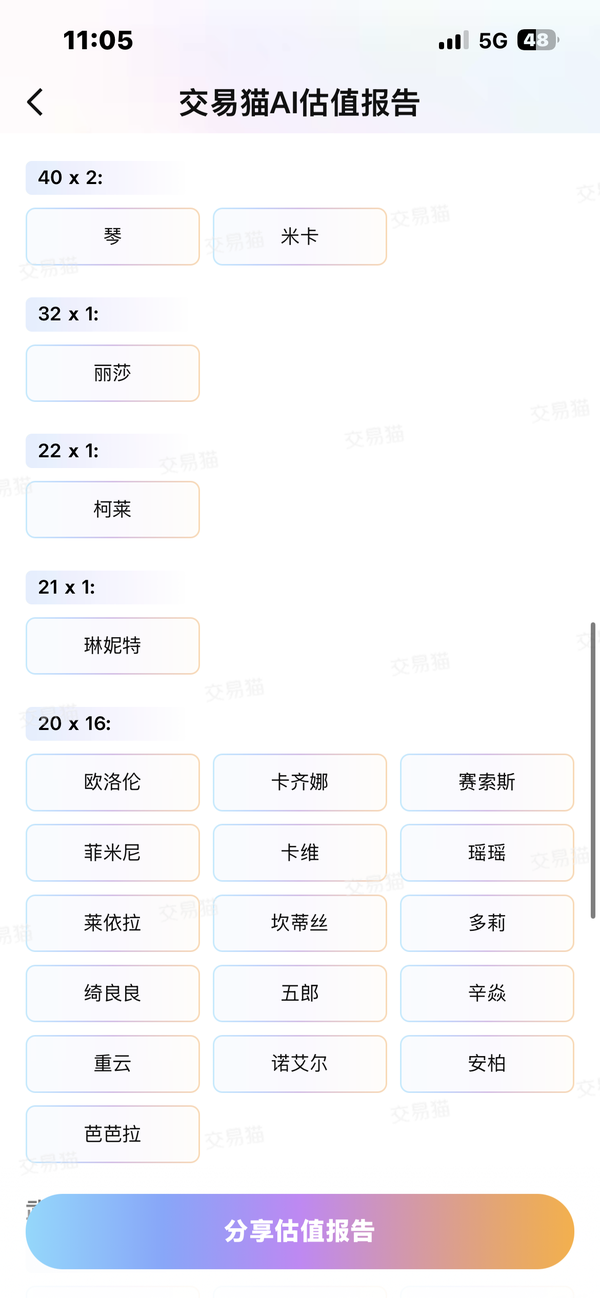600x1298 pixels.
Task: Tap the 卡维 chip
Action: (300, 853)
